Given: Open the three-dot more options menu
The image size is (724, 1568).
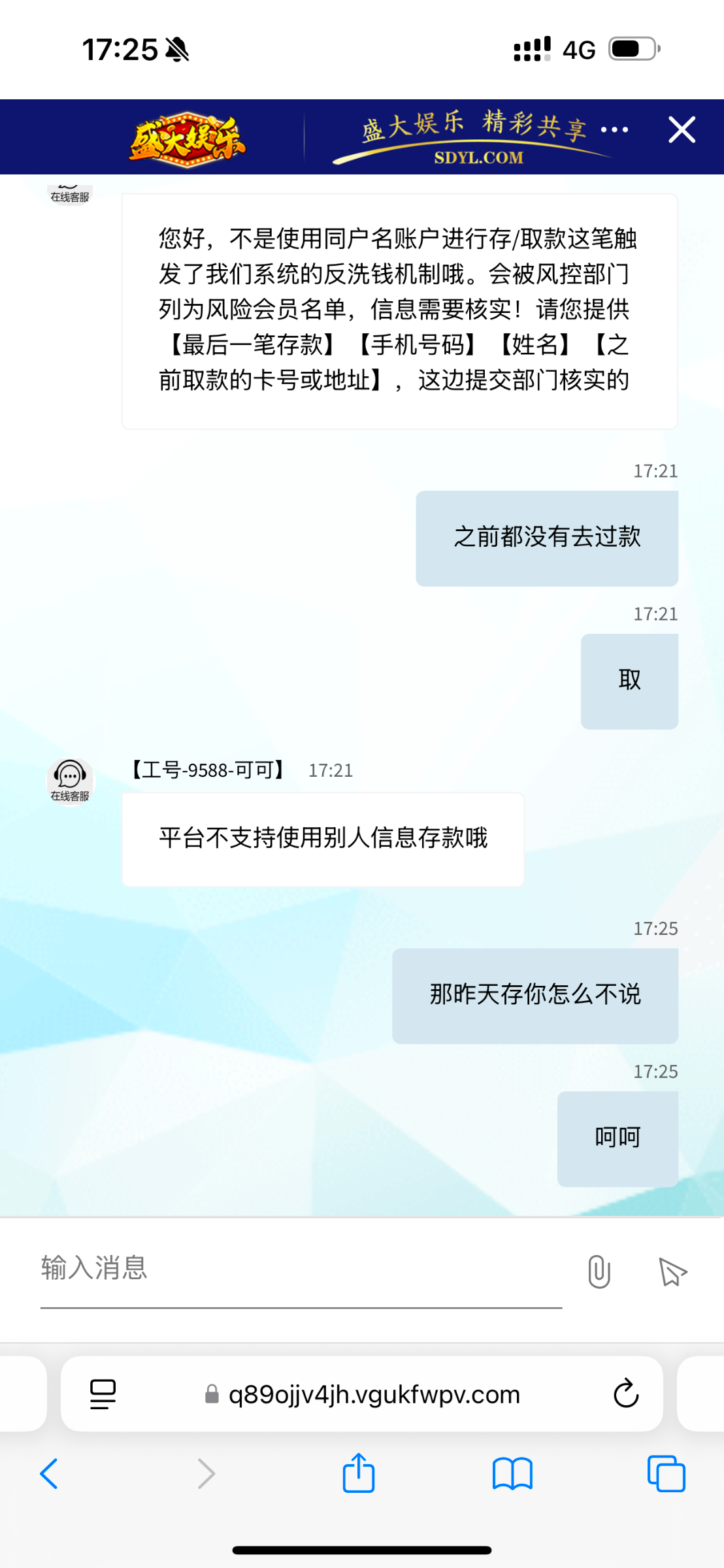Looking at the screenshot, I should coord(614,129).
